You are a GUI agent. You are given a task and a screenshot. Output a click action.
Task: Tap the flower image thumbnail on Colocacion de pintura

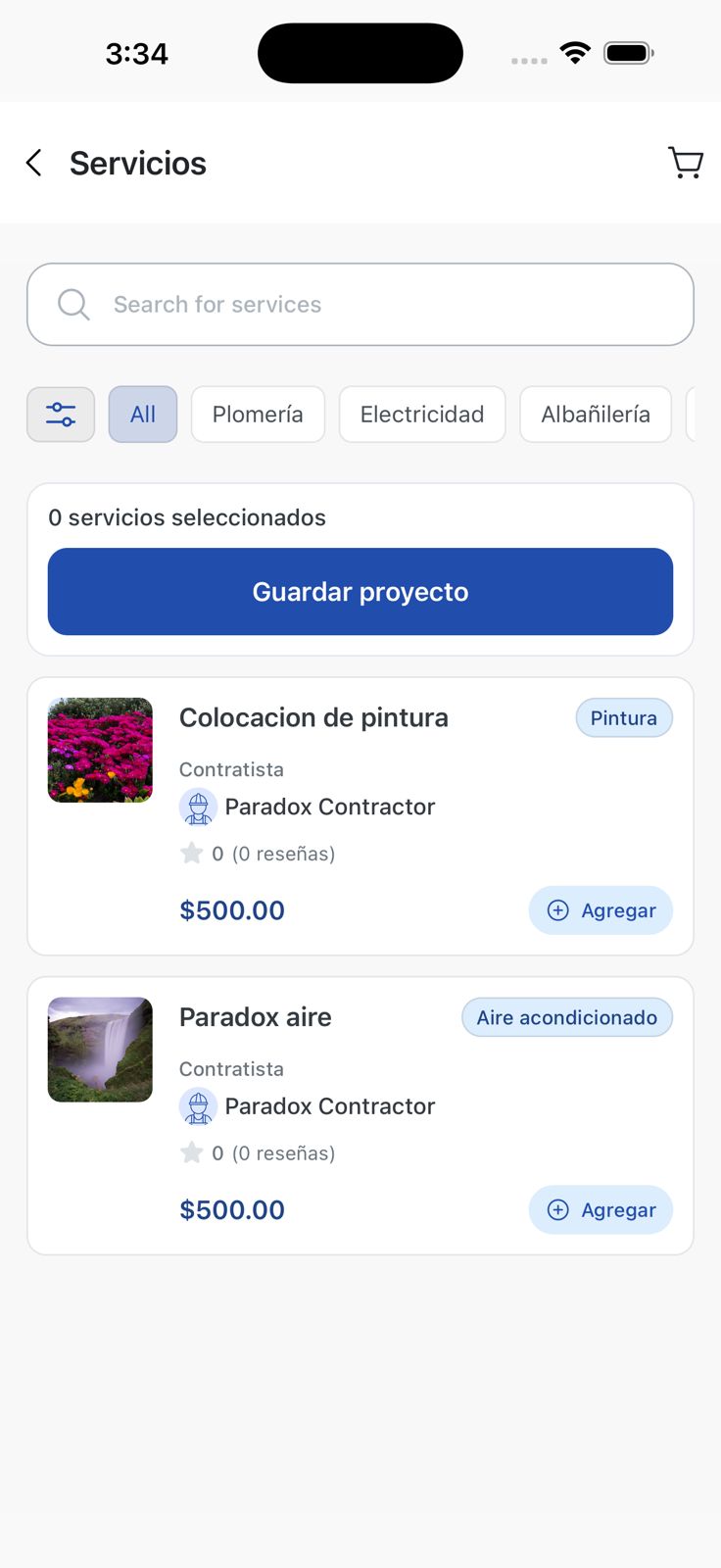coord(99,750)
